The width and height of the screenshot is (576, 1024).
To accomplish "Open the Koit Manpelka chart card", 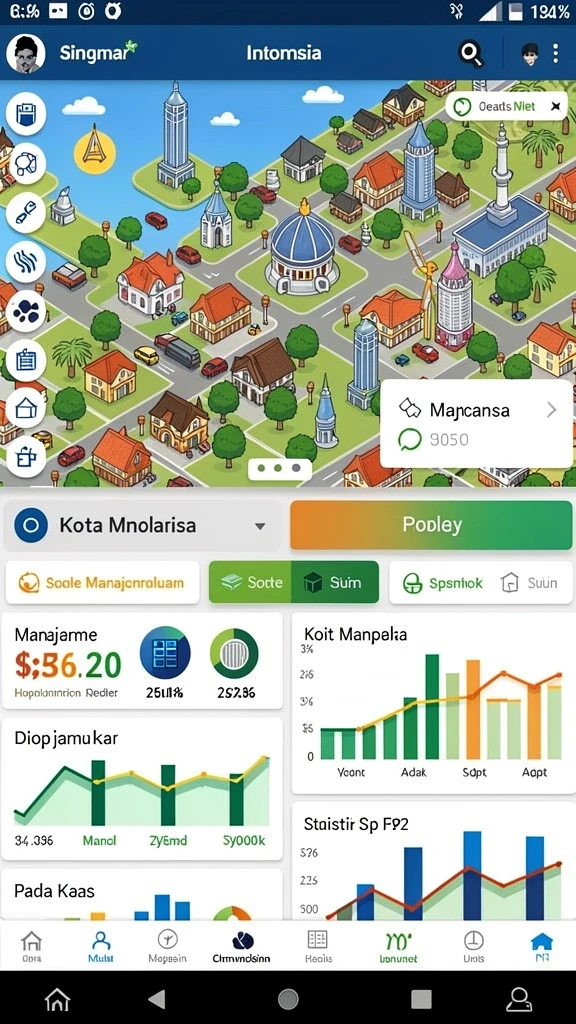I will click(433, 703).
